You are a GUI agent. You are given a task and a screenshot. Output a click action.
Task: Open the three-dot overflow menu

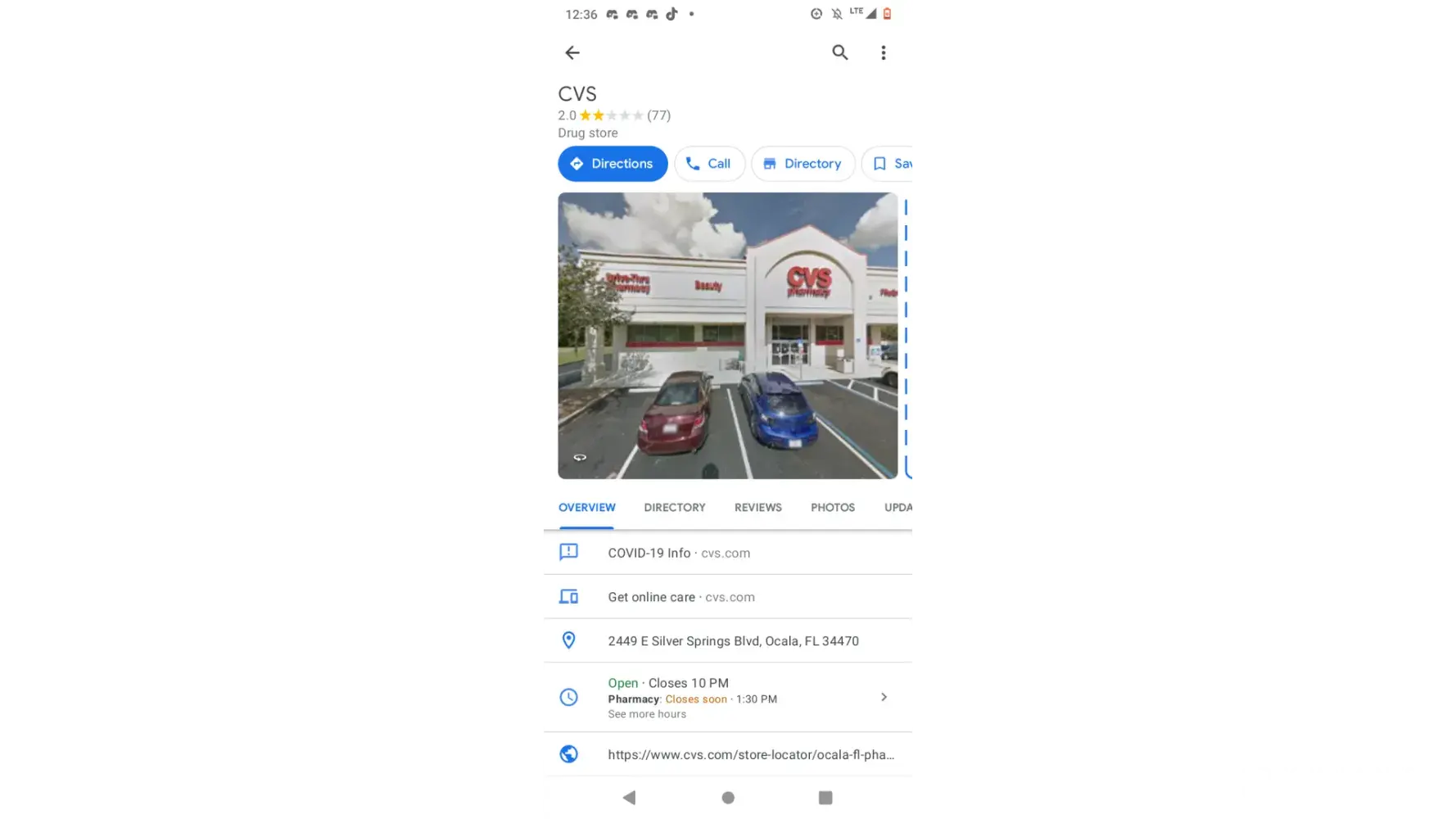tap(883, 53)
